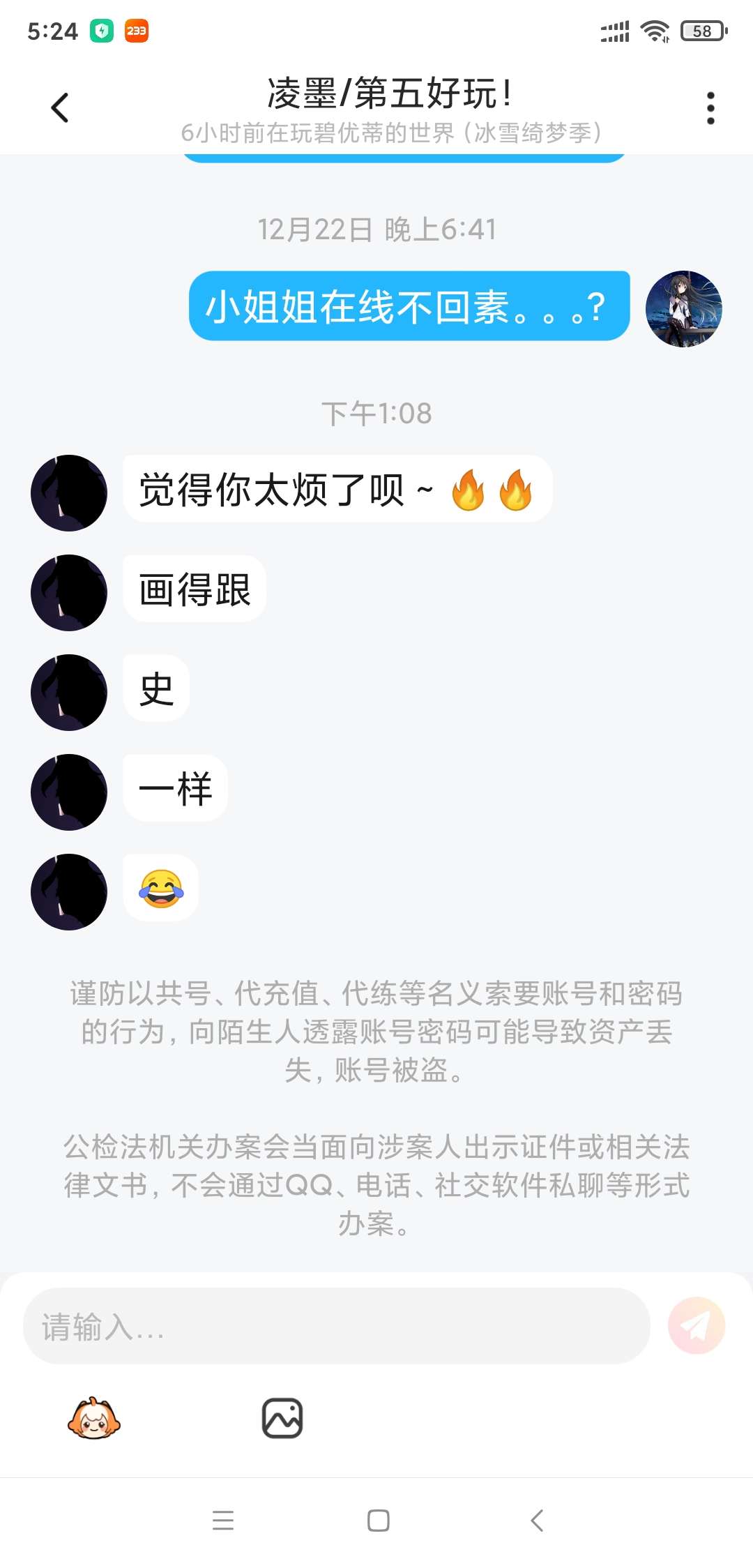Tap the system home button
Screen dimensions: 753x1568
[x=378, y=1521]
